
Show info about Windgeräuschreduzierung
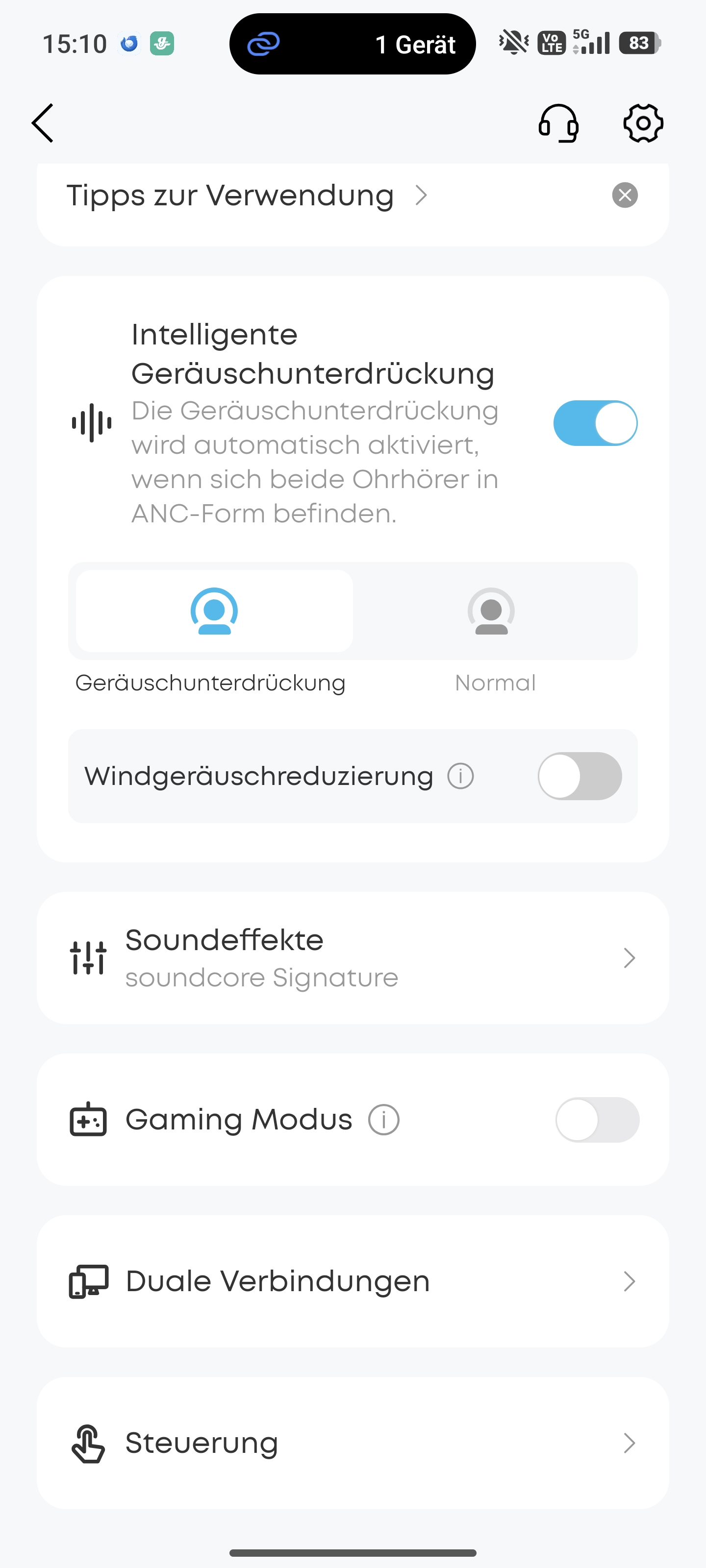click(x=460, y=776)
